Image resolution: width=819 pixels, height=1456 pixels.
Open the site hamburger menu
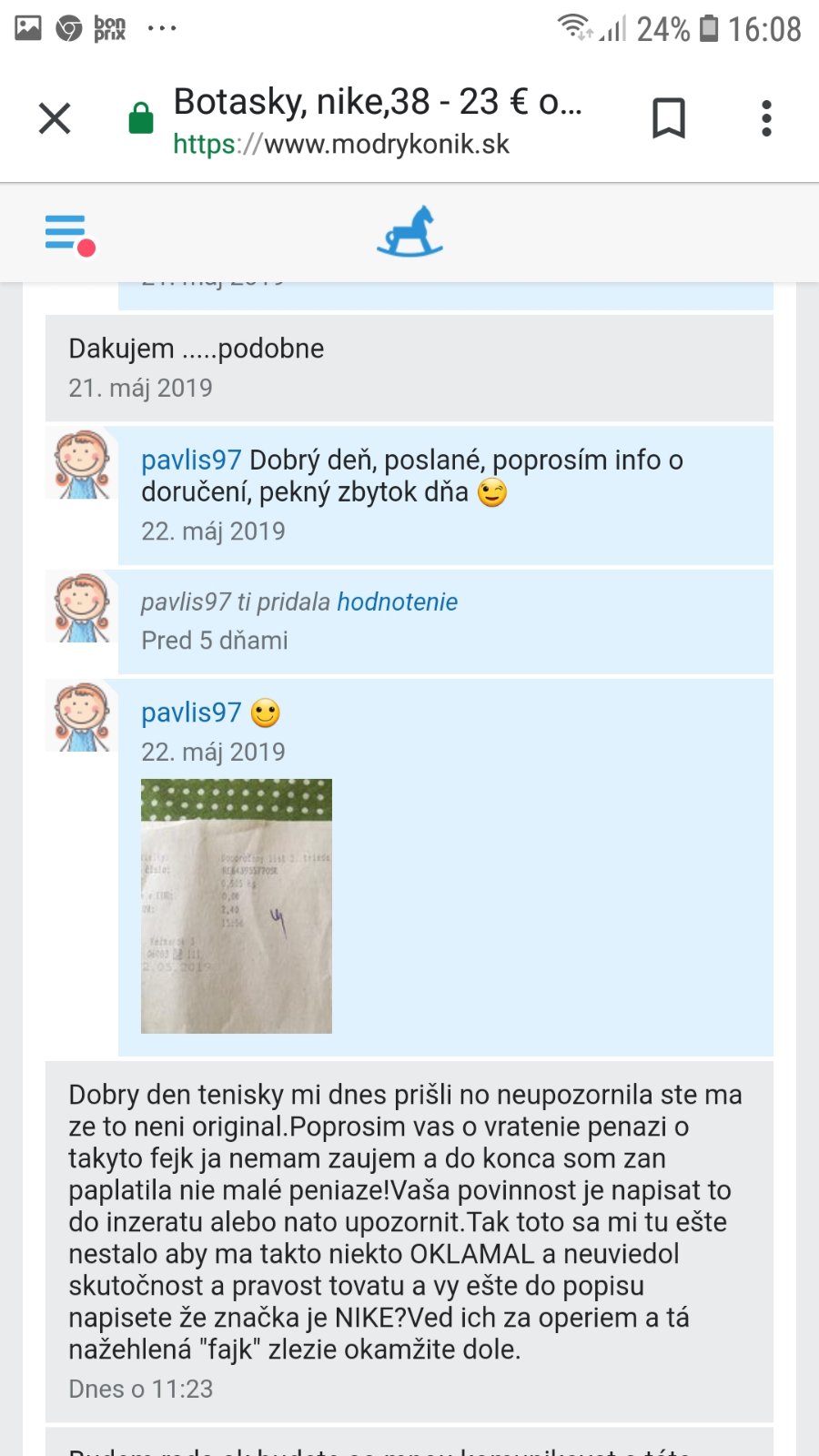click(x=68, y=233)
